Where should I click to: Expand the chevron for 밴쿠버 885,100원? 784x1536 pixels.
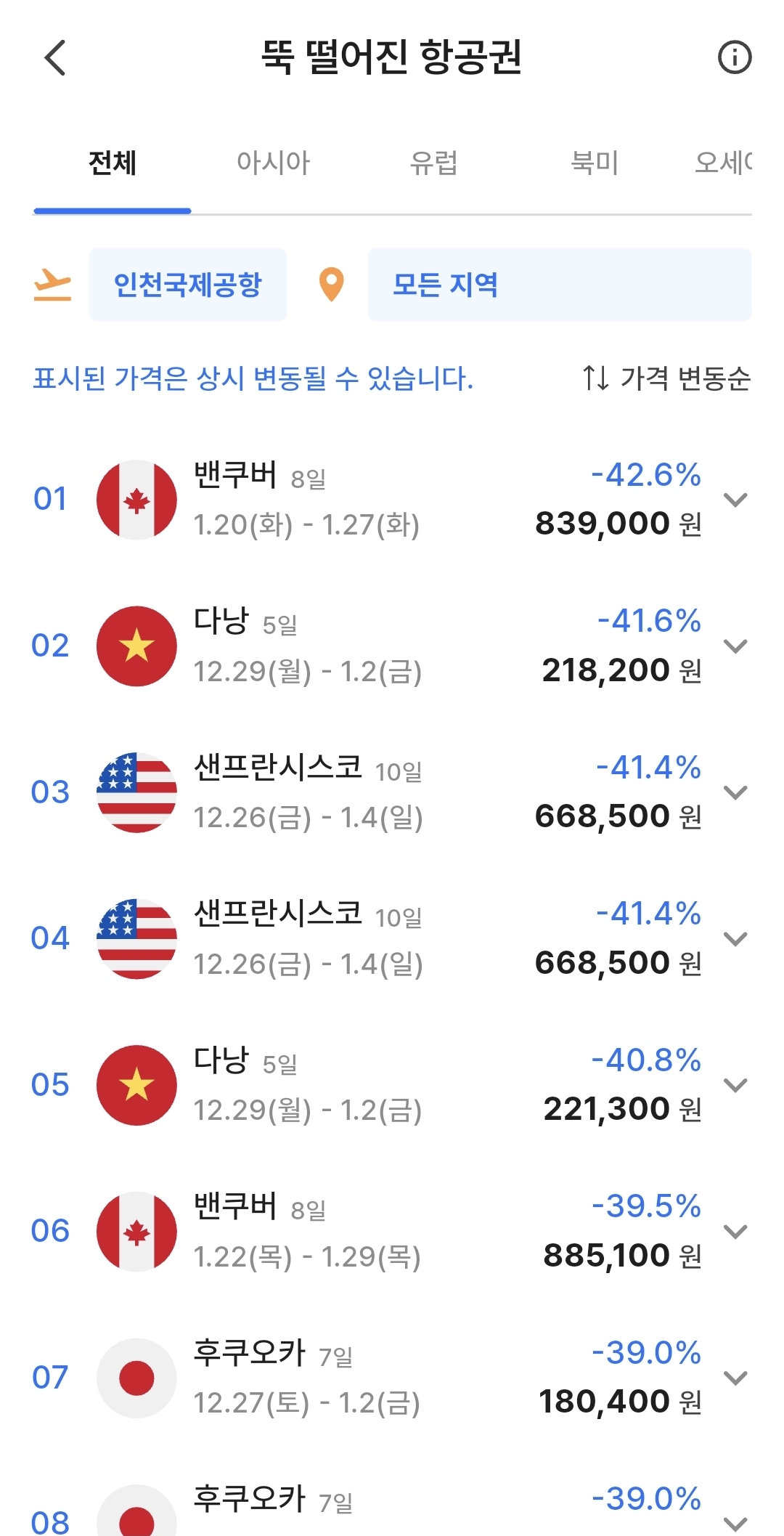pos(735,1232)
